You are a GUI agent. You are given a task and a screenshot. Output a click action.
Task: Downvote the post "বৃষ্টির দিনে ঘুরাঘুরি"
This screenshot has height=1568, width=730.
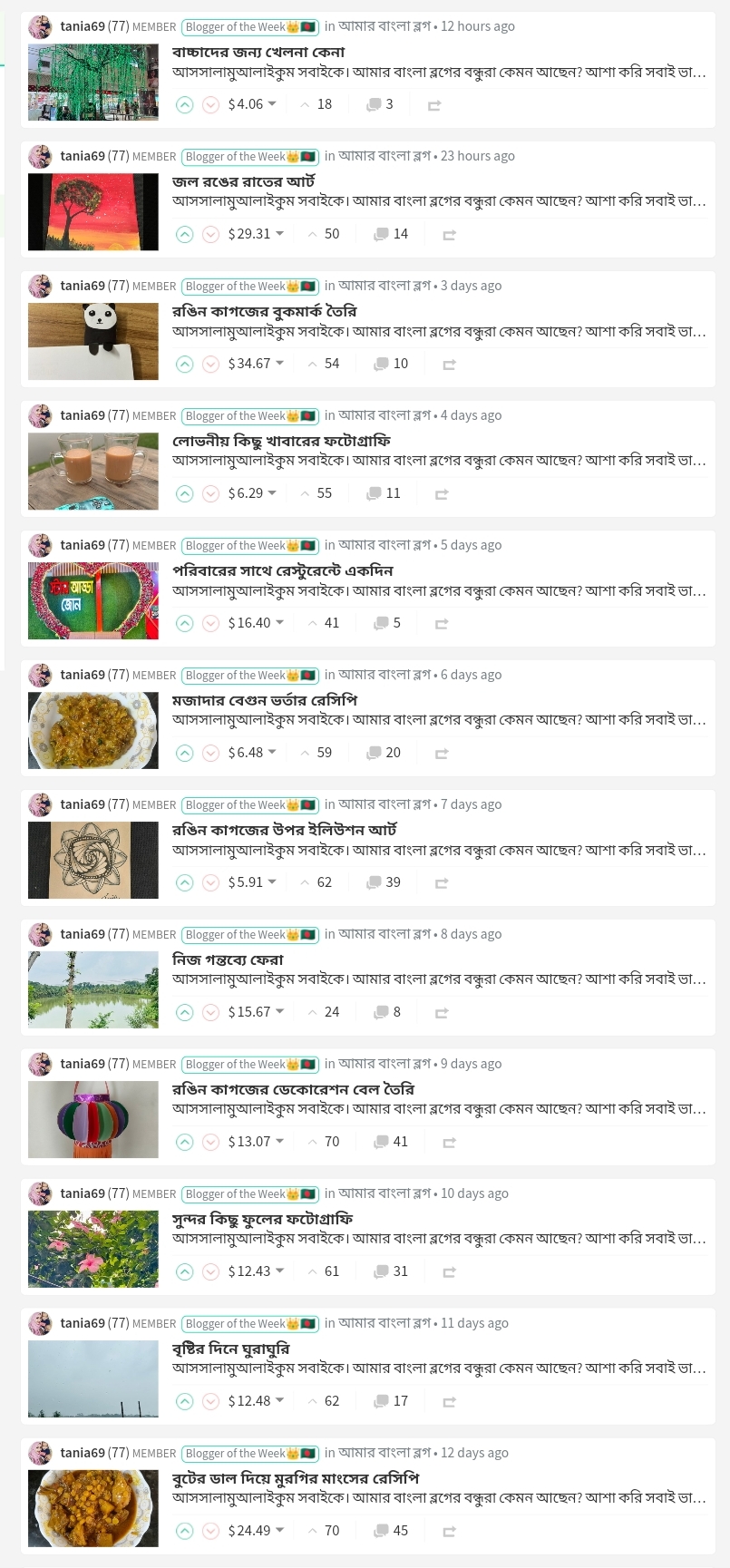[x=210, y=1401]
